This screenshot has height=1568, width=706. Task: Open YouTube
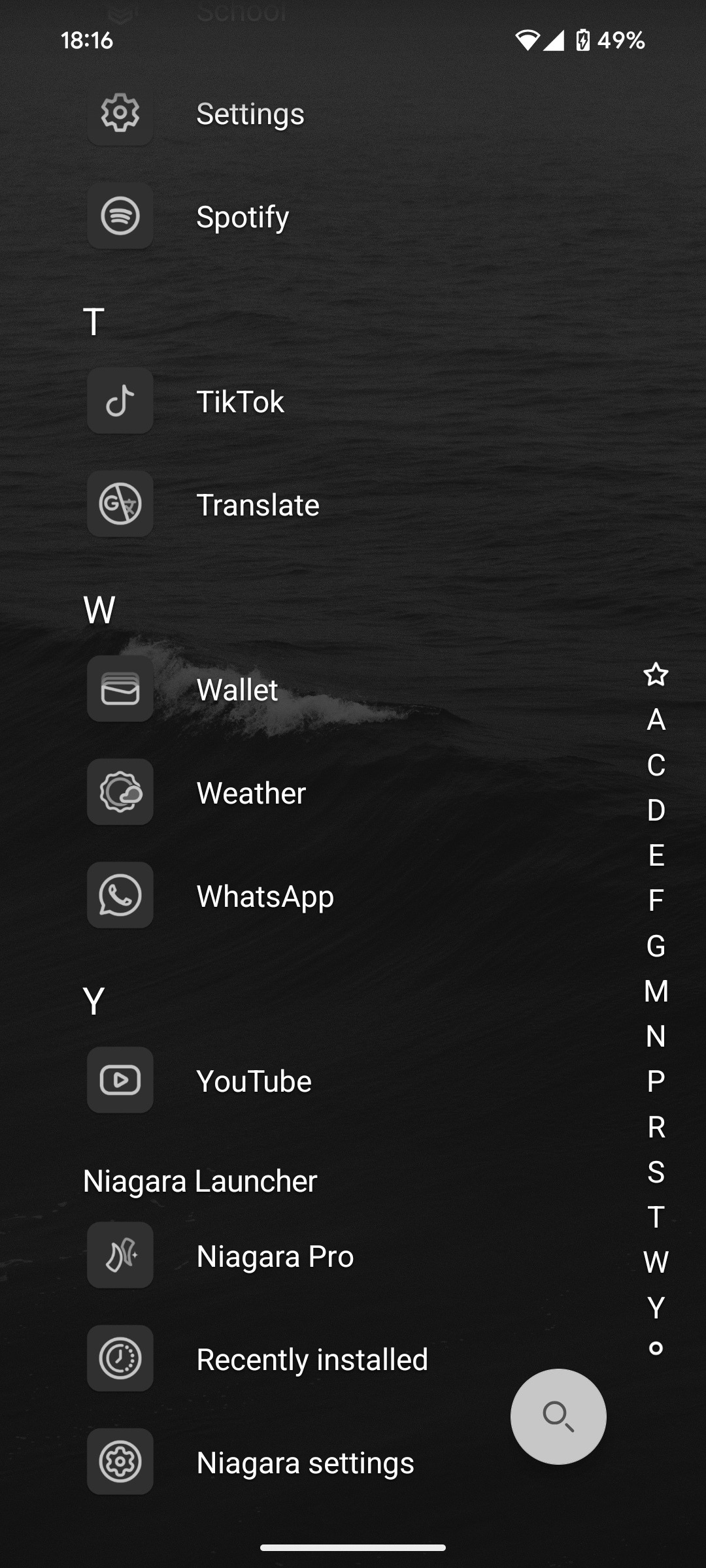254,1081
